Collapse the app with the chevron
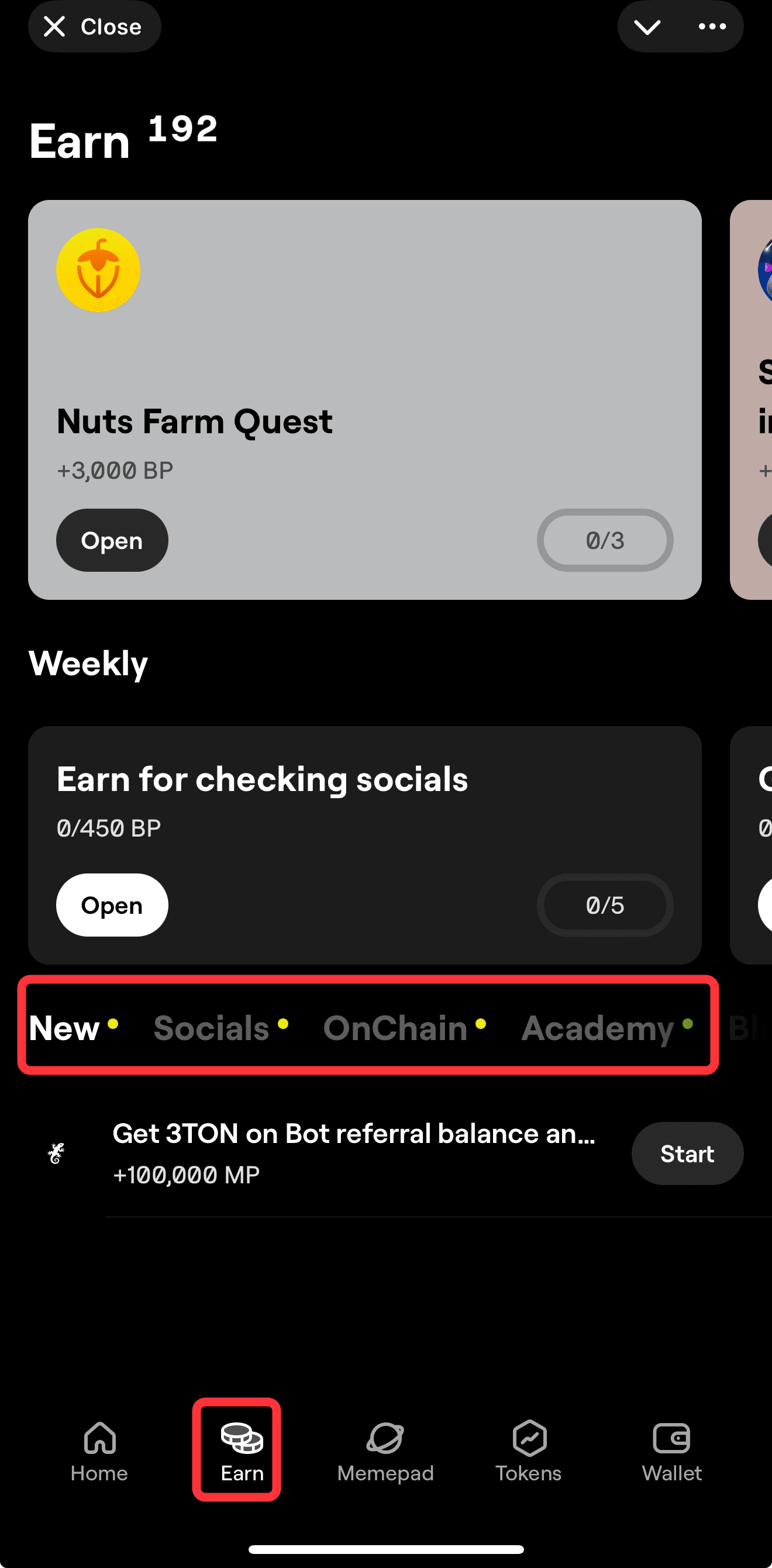Screen dimensions: 772x1568 point(647,27)
